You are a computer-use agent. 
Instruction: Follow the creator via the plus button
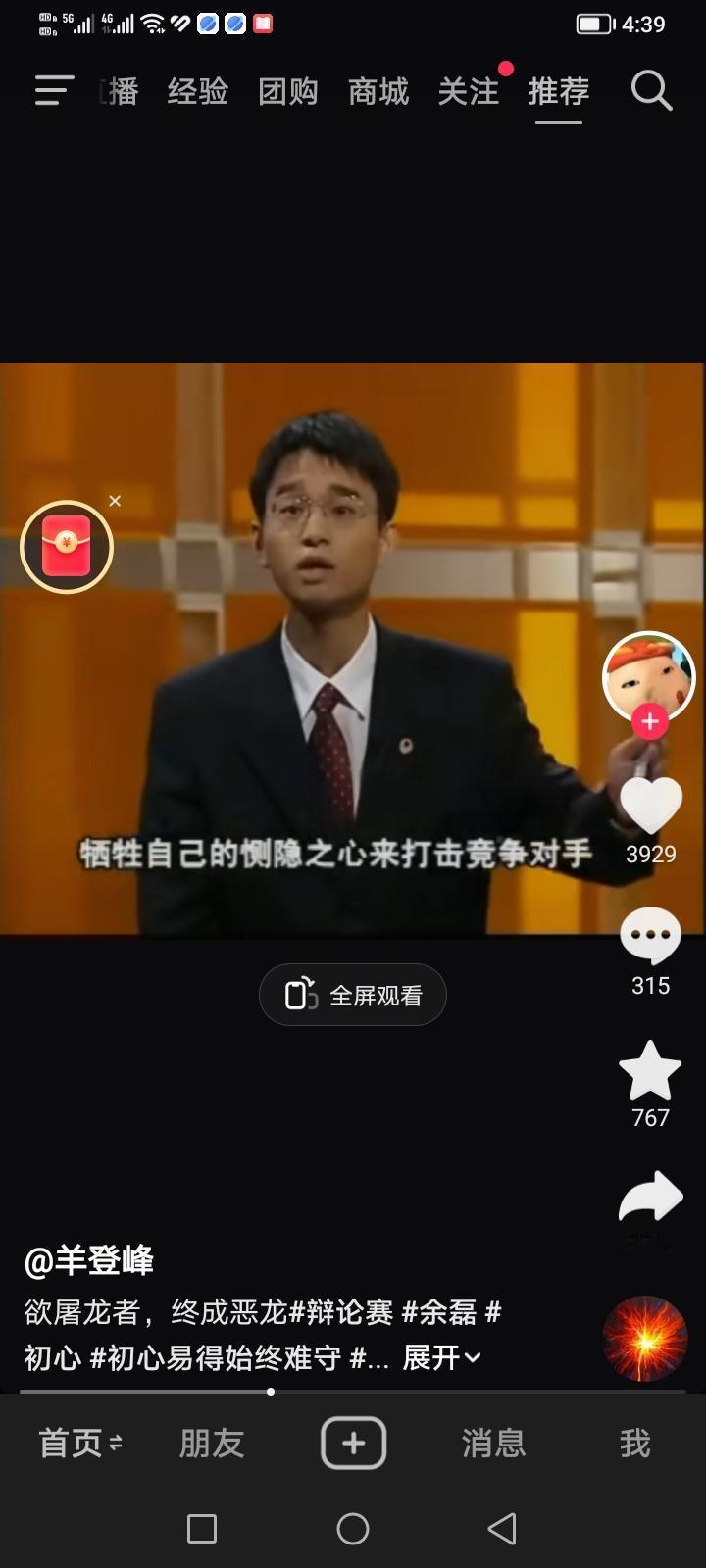(x=648, y=722)
